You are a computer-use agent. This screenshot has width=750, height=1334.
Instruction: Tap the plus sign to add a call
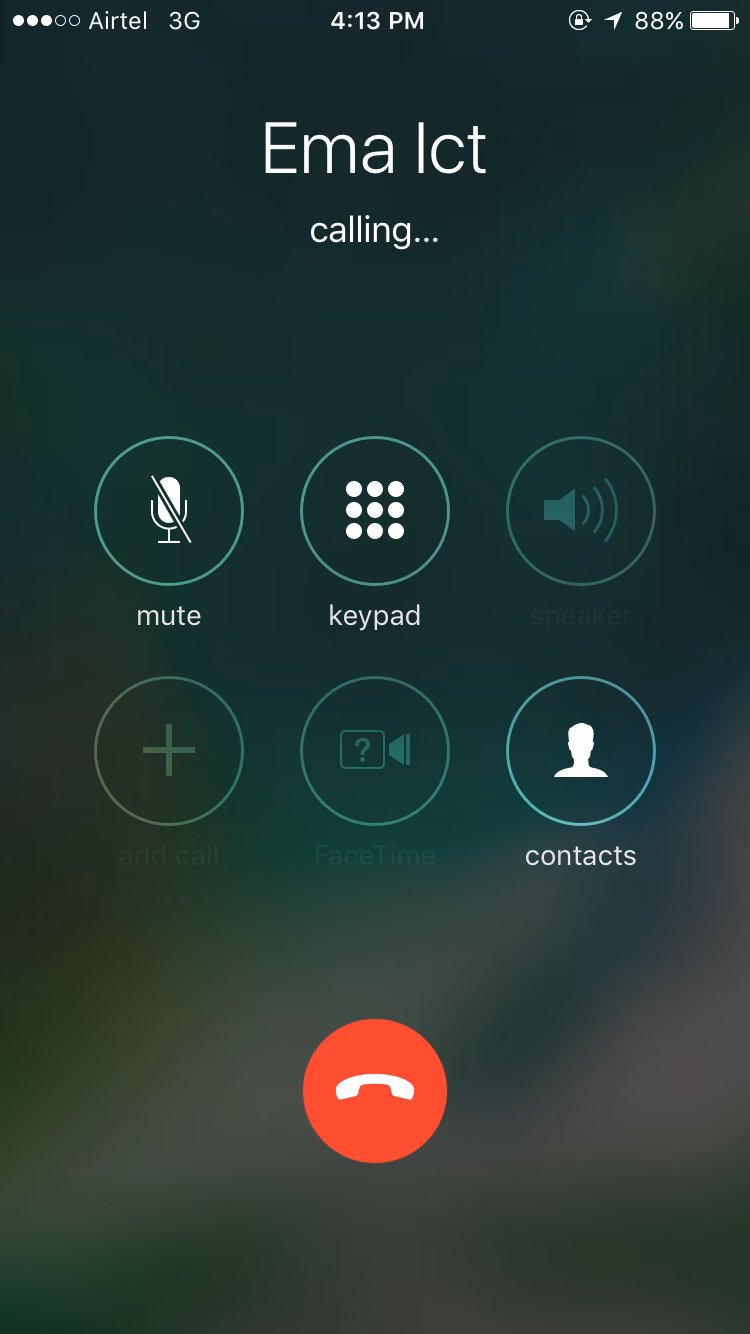(168, 750)
